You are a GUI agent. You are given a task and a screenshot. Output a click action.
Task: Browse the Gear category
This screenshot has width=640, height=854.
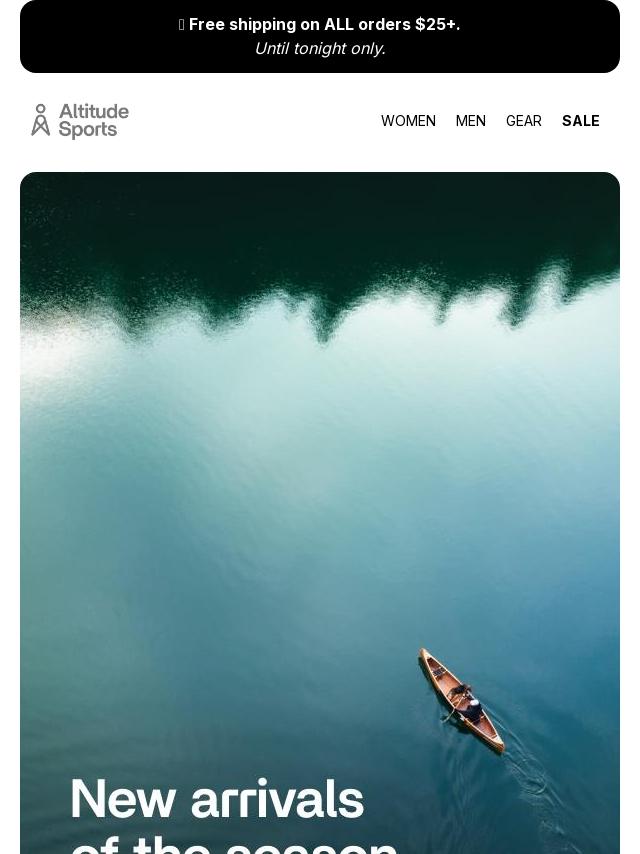pos(523,121)
